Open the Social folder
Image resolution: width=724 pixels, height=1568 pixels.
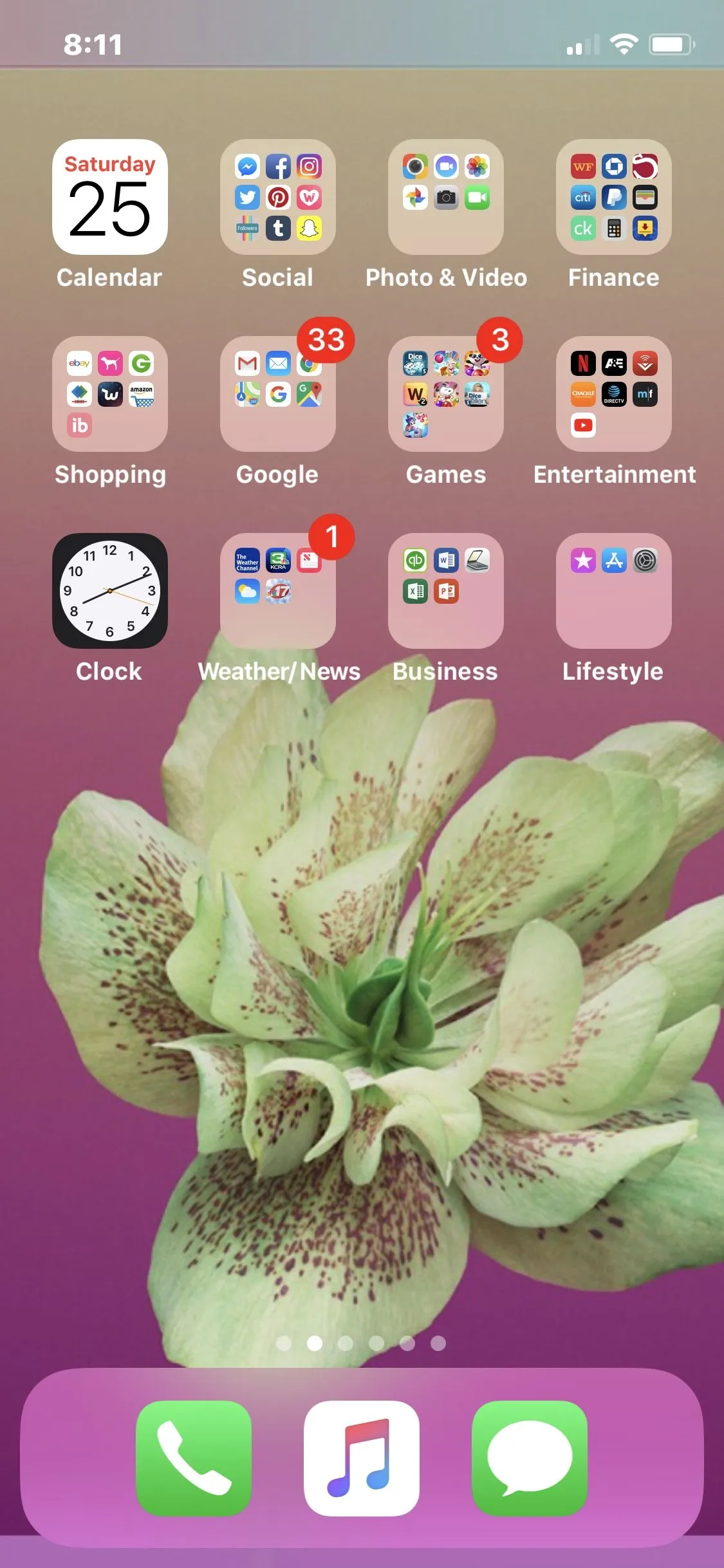(278, 197)
